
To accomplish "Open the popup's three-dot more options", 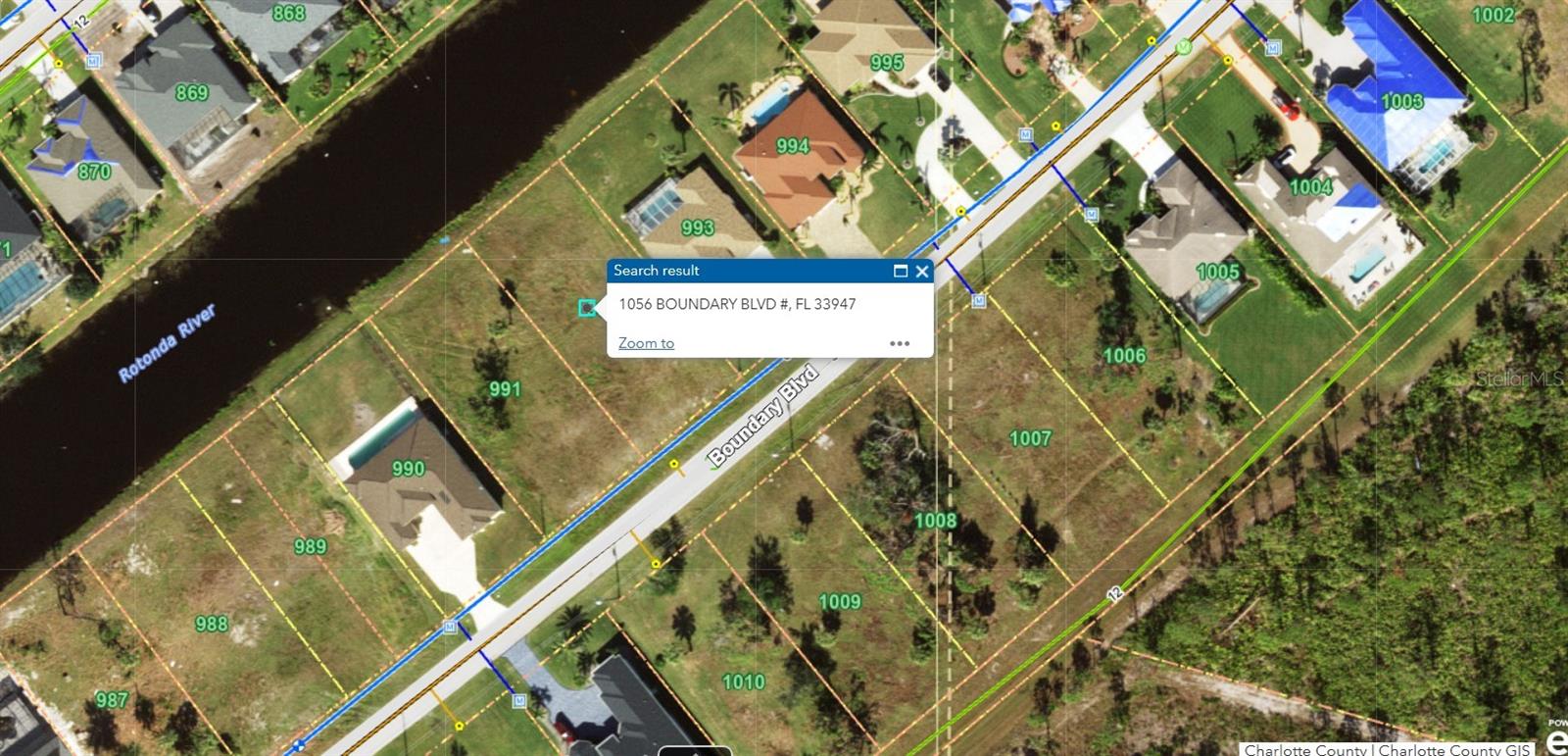I will pyautogui.click(x=899, y=343).
